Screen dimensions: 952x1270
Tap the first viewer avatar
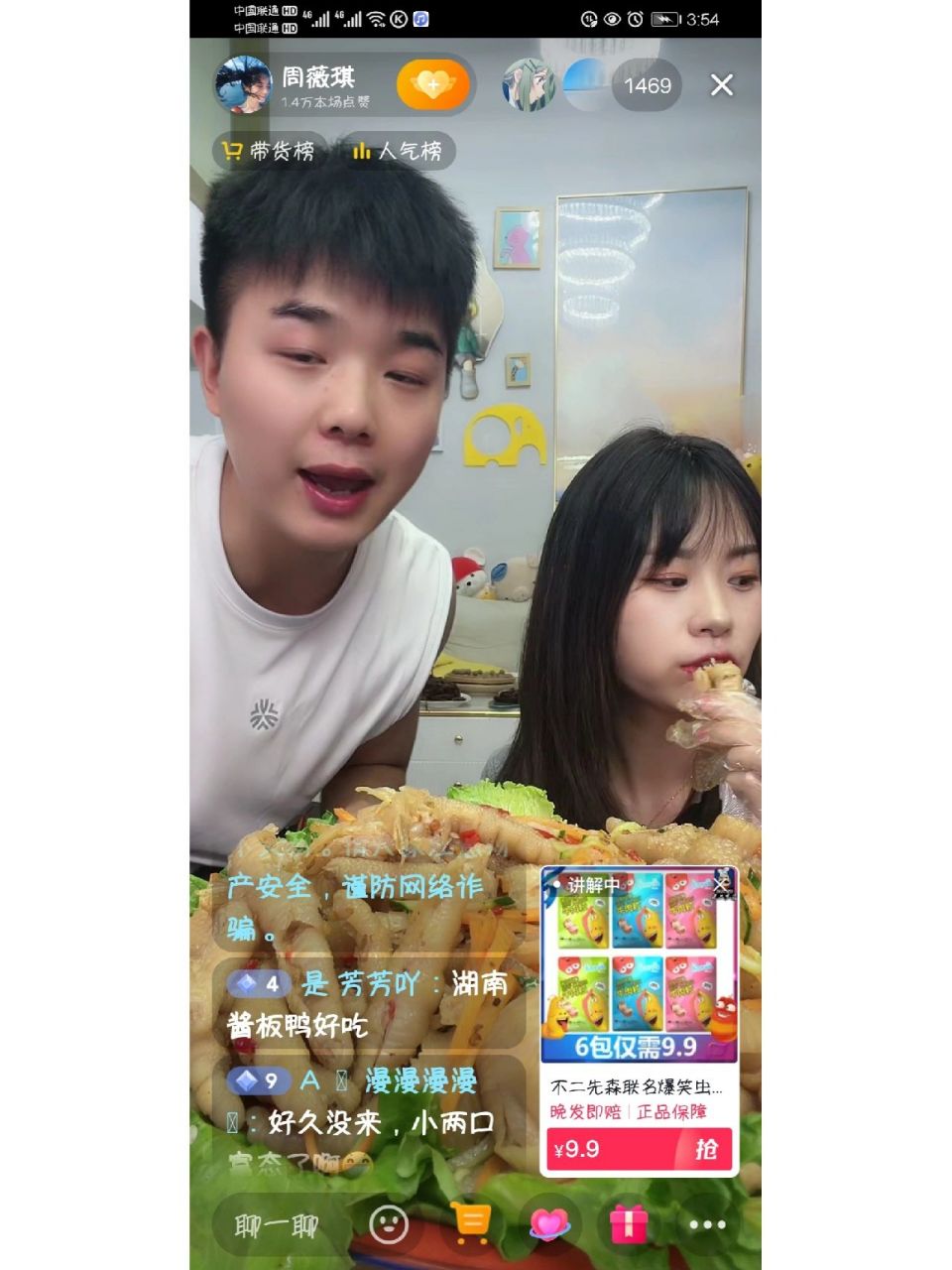[x=530, y=87]
